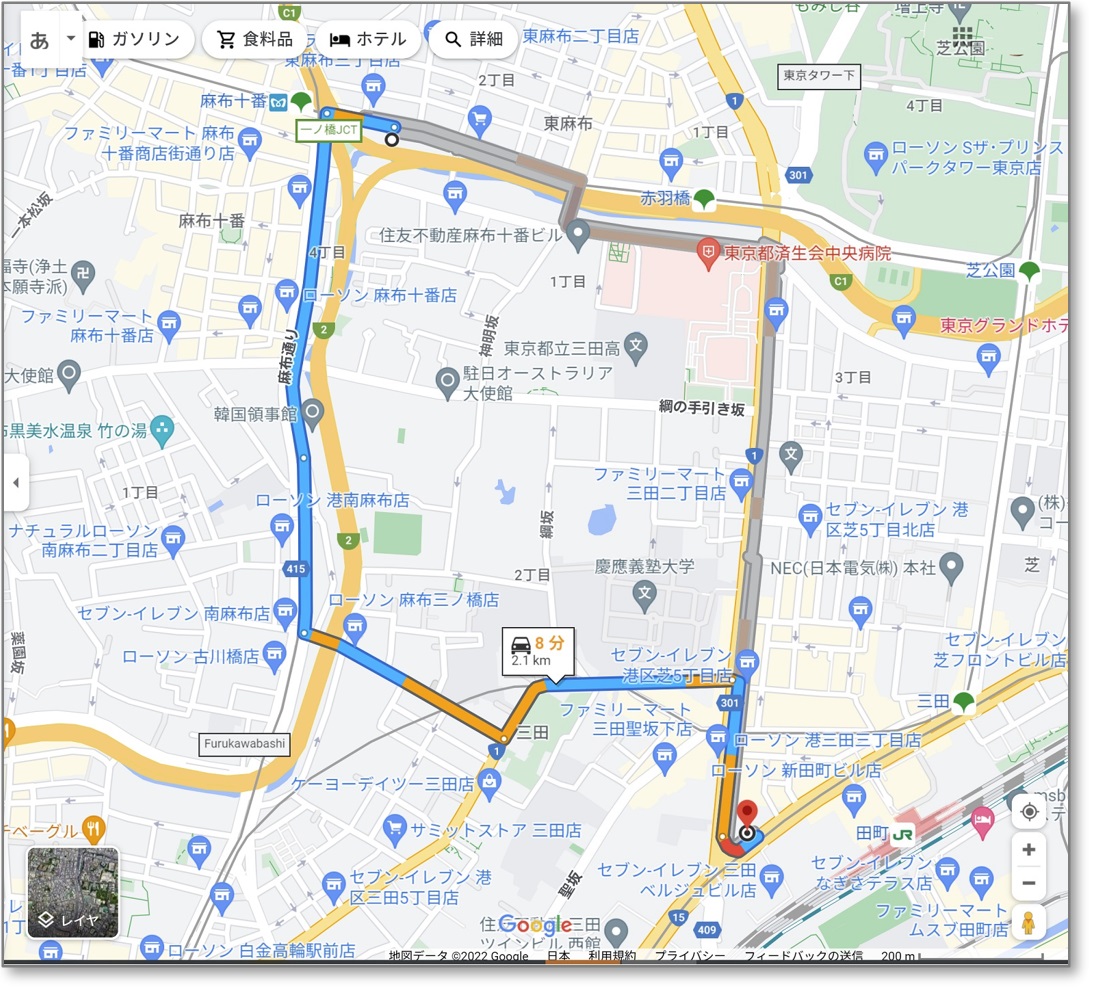Open the input language dropdown arrow
Image resolution: width=1100 pixels, height=991 pixels.
(x=70, y=39)
